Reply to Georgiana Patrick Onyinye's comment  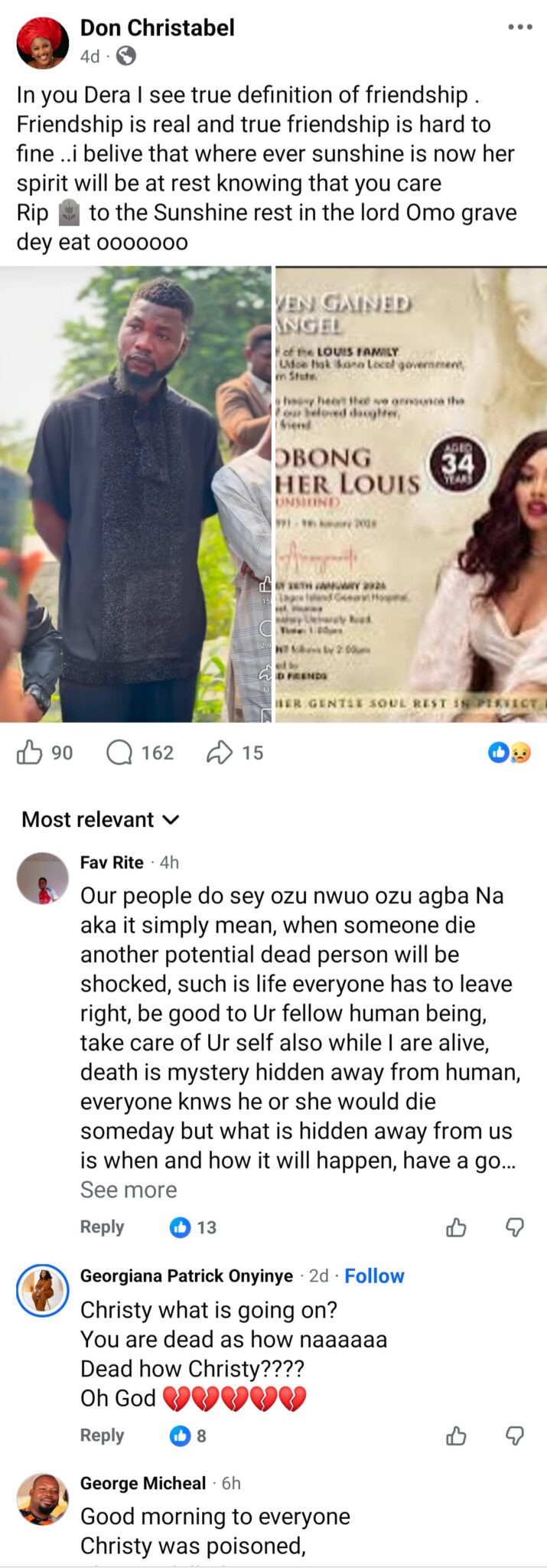102,1436
